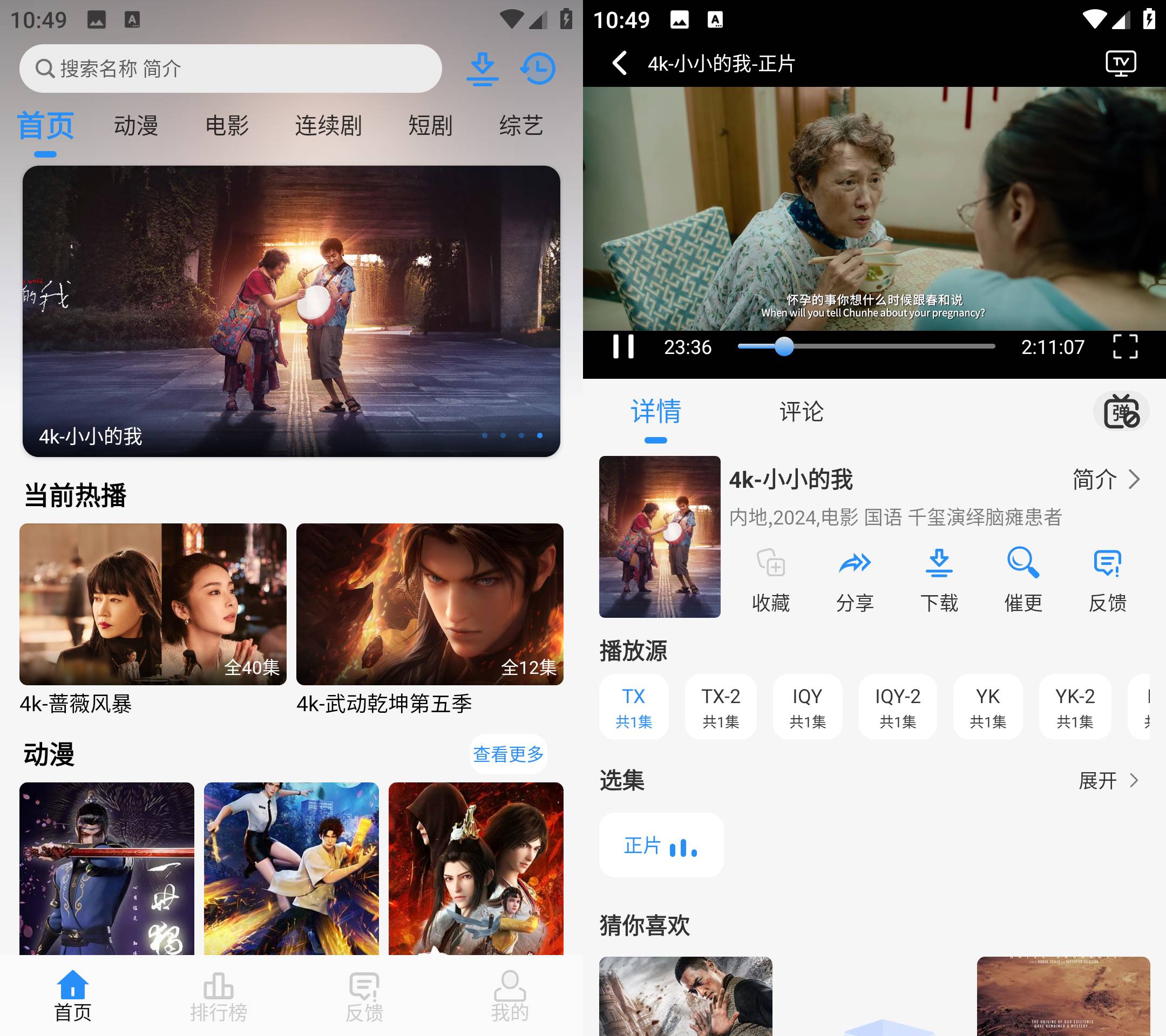Expand the episode list with 展开
This screenshot has width=1166, height=1036.
pos(1108,781)
